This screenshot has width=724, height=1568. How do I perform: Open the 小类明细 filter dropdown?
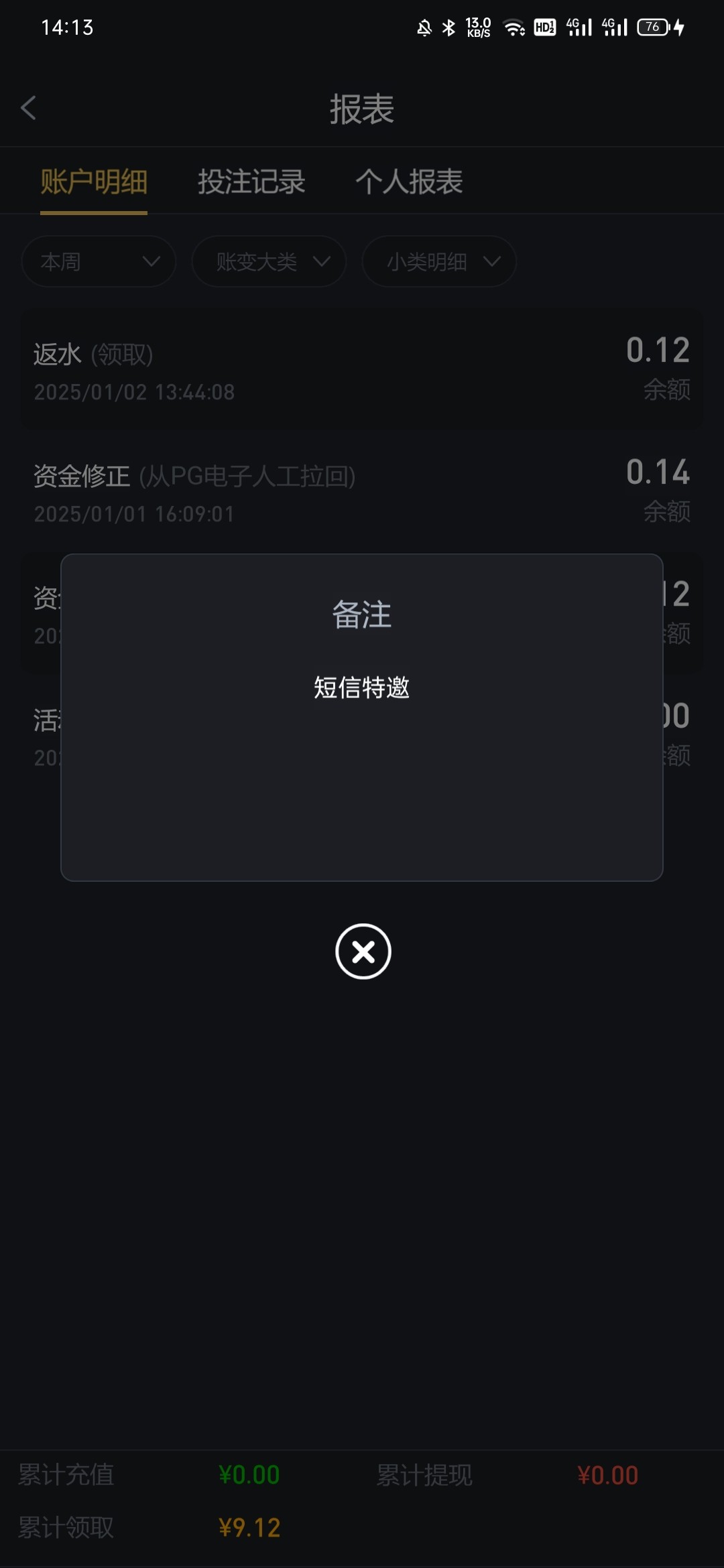[439, 261]
